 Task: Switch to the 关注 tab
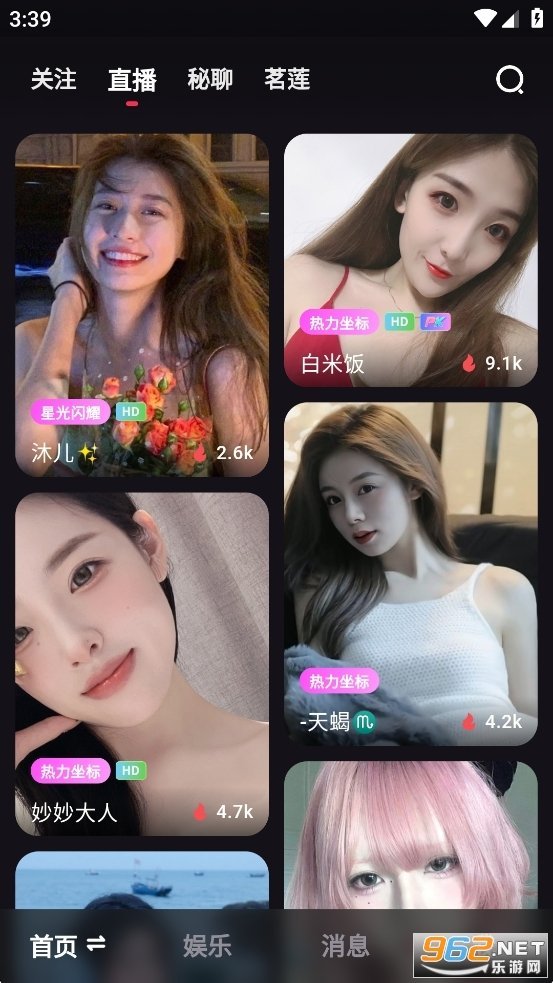tap(54, 80)
